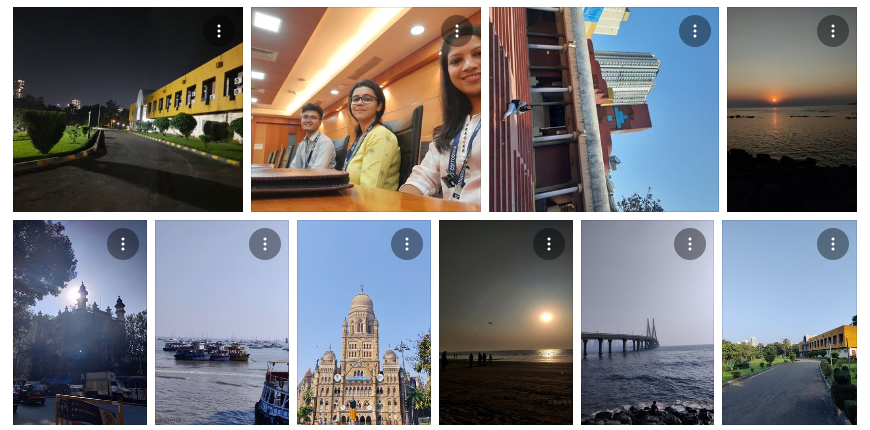The image size is (870, 430).
Task: Show the menu on the dusk beach photo
Action: point(549,244)
